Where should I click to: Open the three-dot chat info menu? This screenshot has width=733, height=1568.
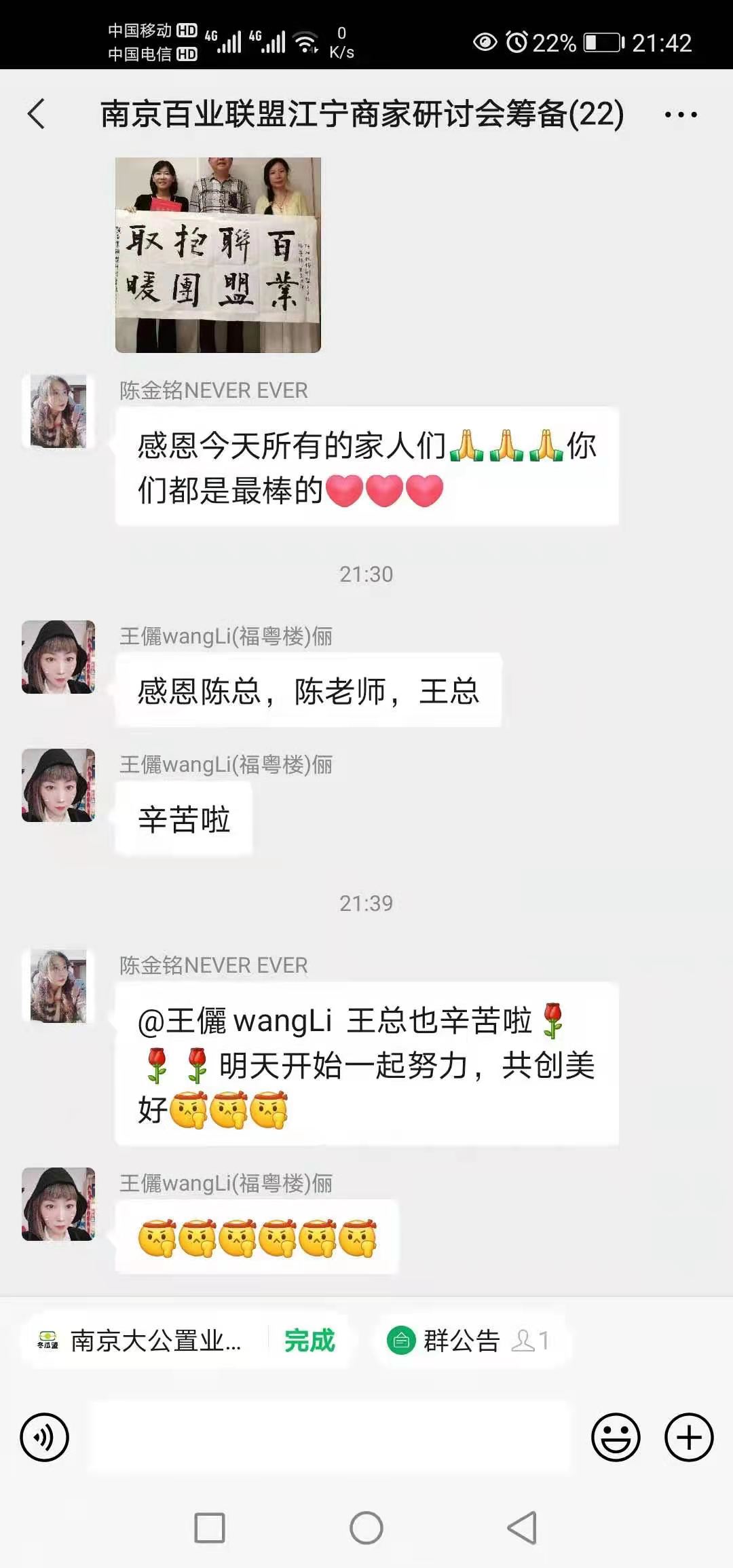(681, 115)
